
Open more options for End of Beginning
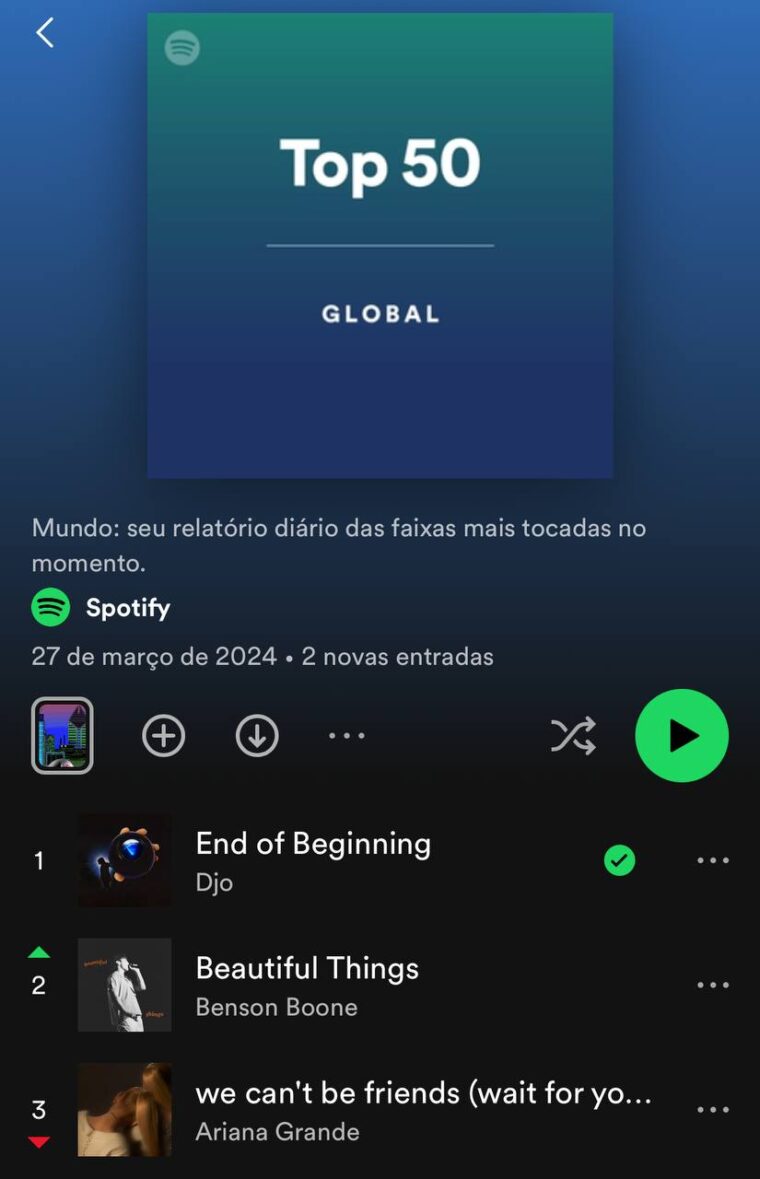coord(713,860)
